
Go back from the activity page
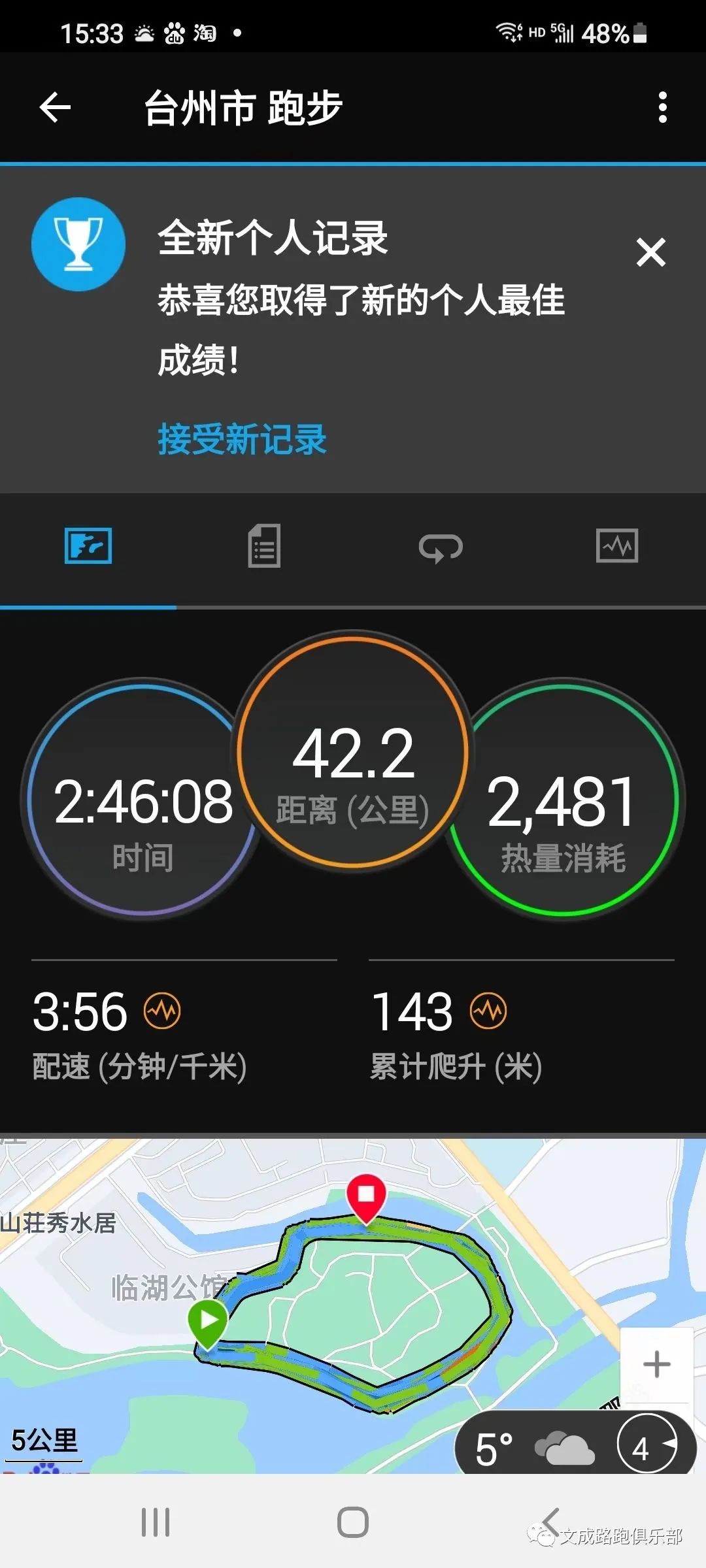coord(55,108)
